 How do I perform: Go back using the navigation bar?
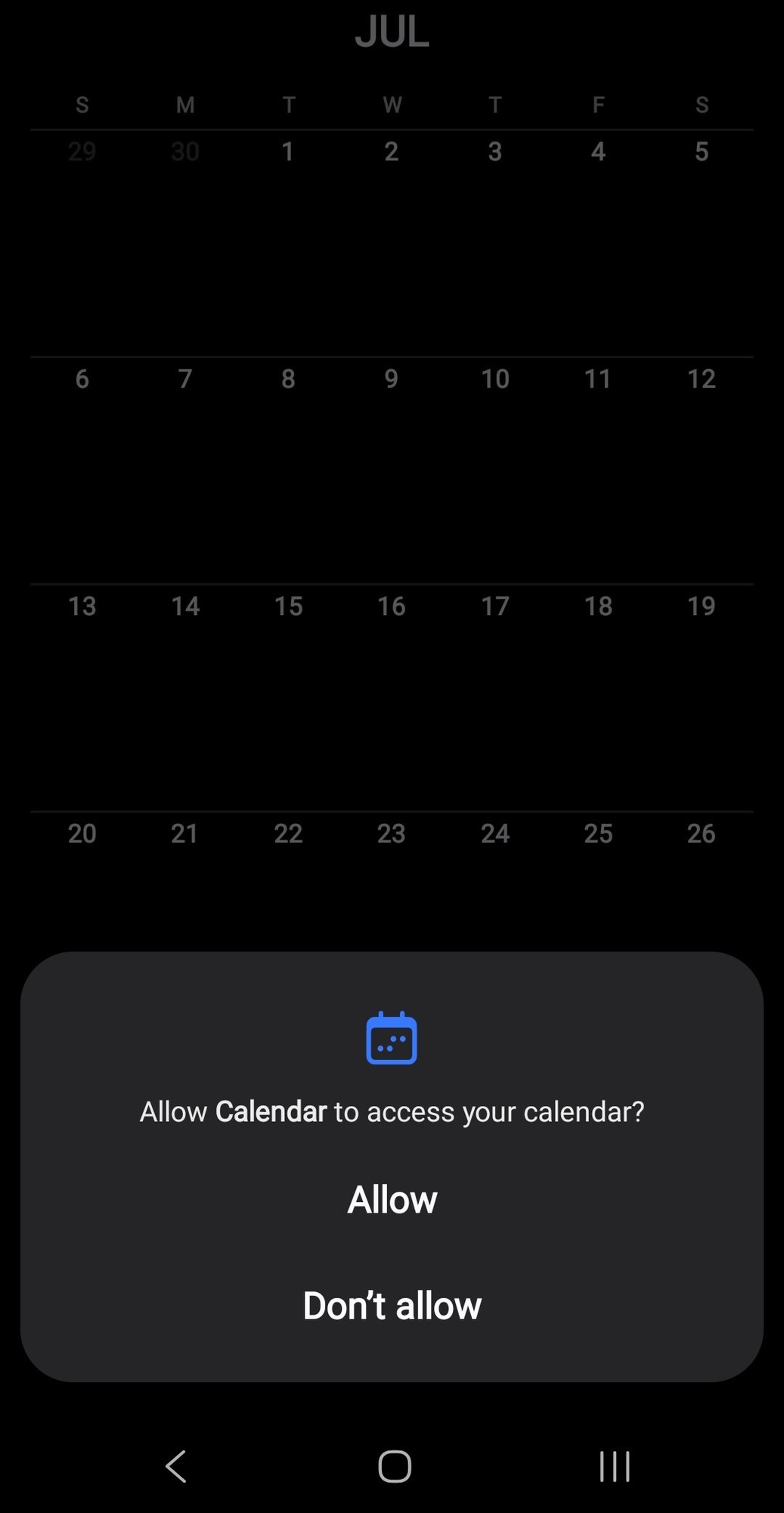pyautogui.click(x=175, y=1466)
